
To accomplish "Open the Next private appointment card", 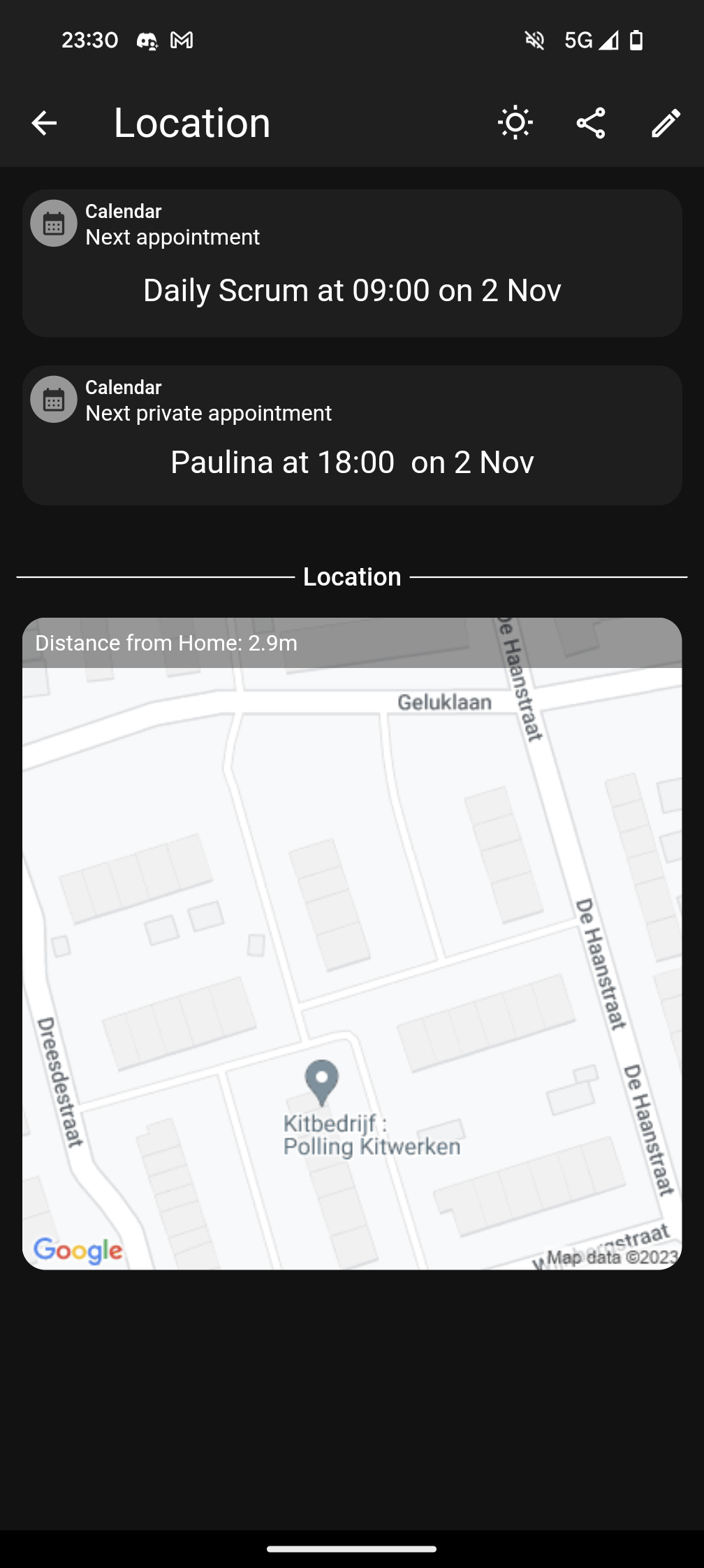I will point(352,436).
